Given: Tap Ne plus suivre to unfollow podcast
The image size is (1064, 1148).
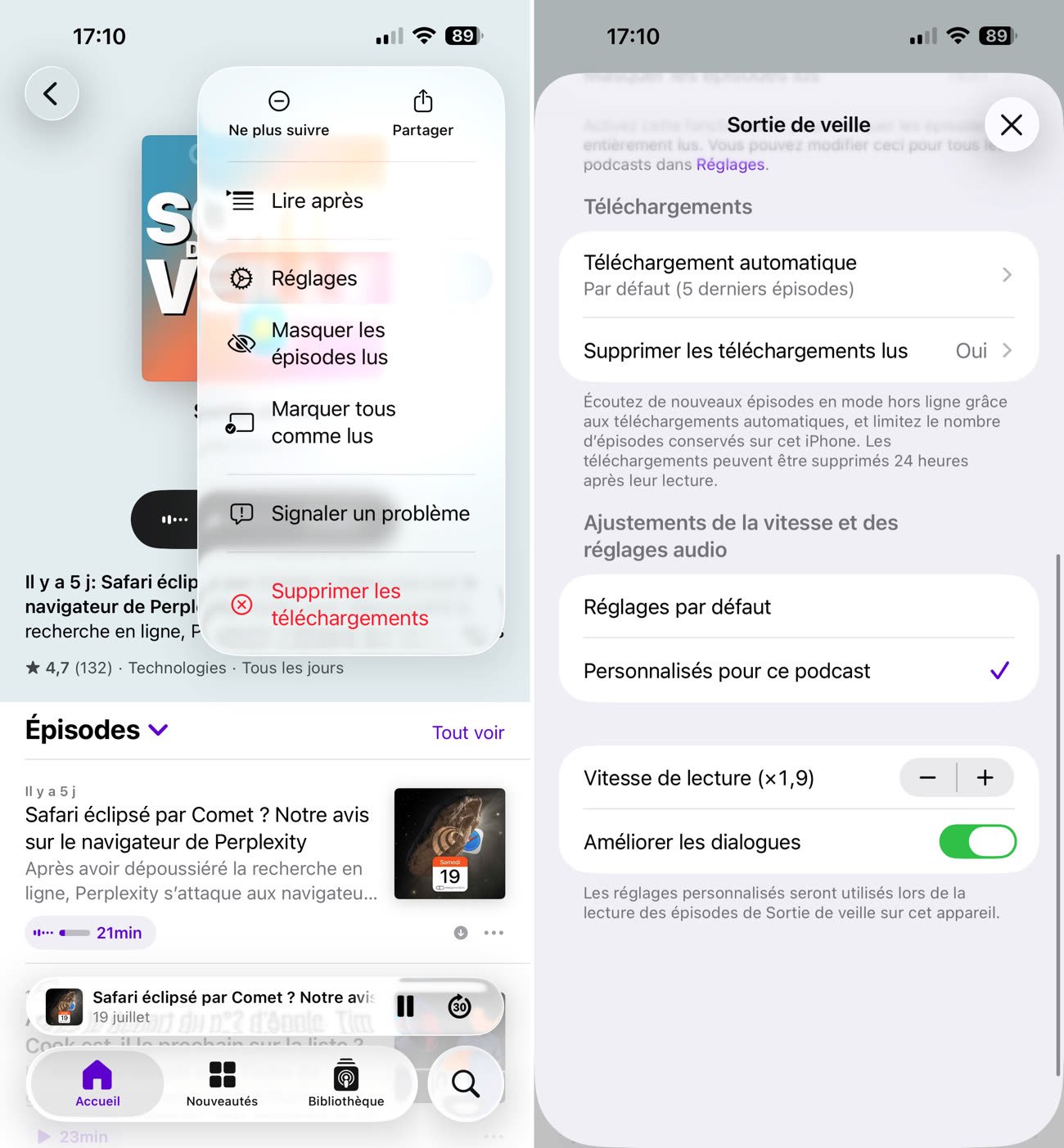Looking at the screenshot, I should pyautogui.click(x=278, y=113).
